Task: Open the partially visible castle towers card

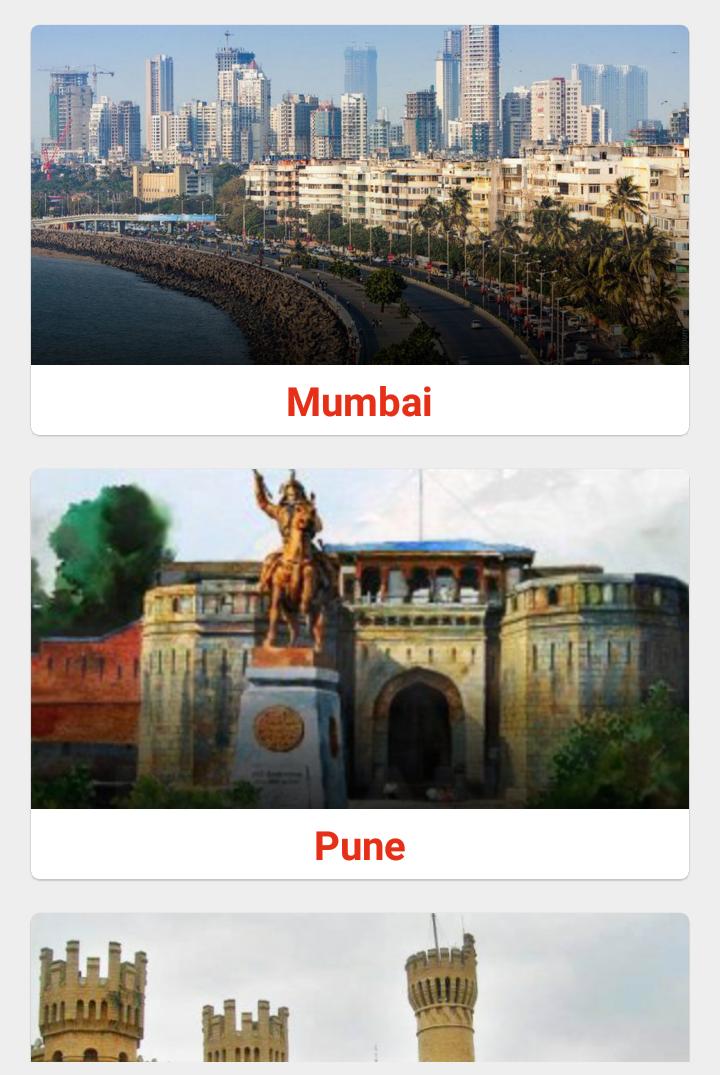Action: pyautogui.click(x=360, y=988)
